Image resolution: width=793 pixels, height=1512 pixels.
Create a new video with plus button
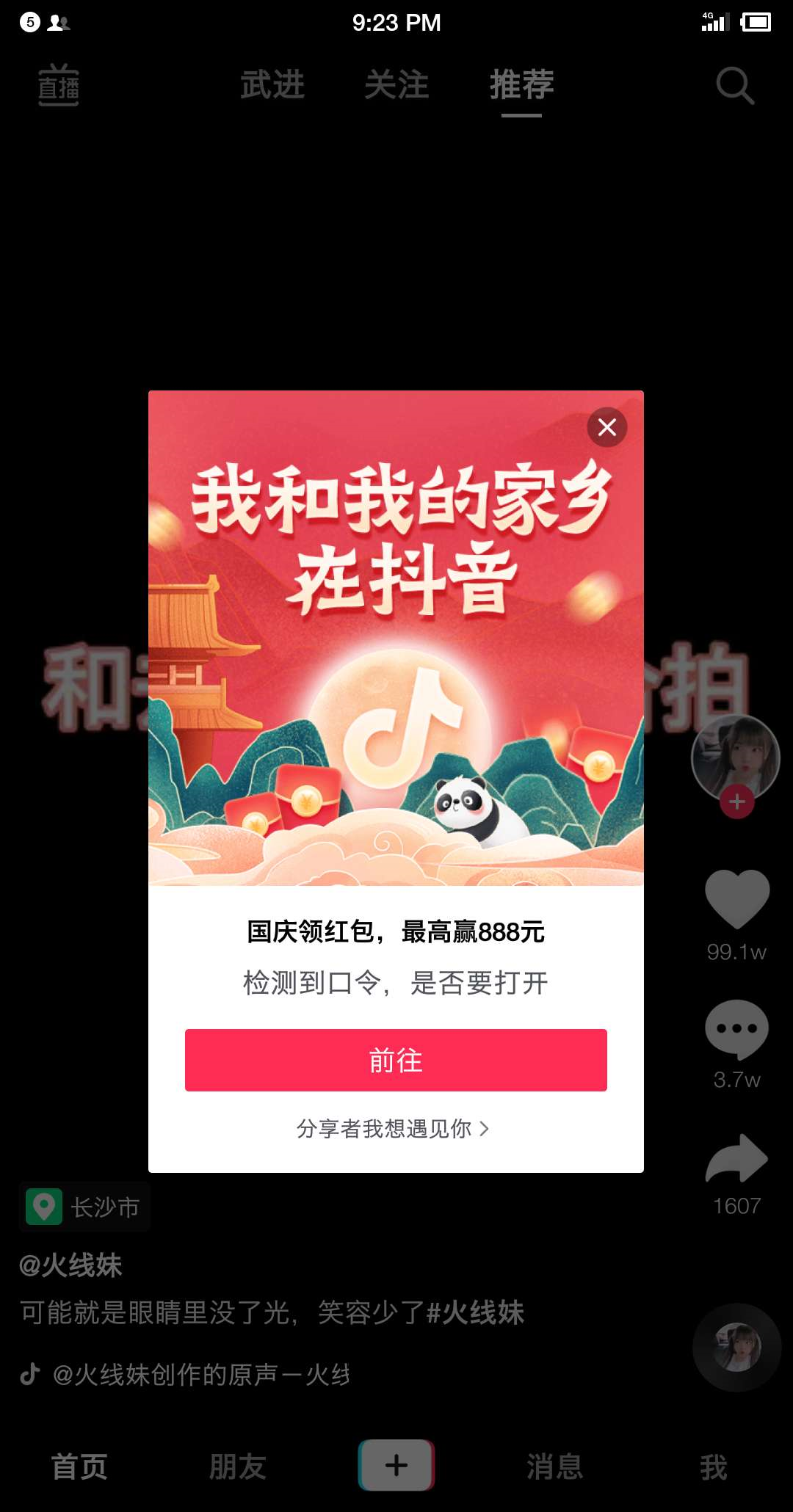pos(396,1465)
